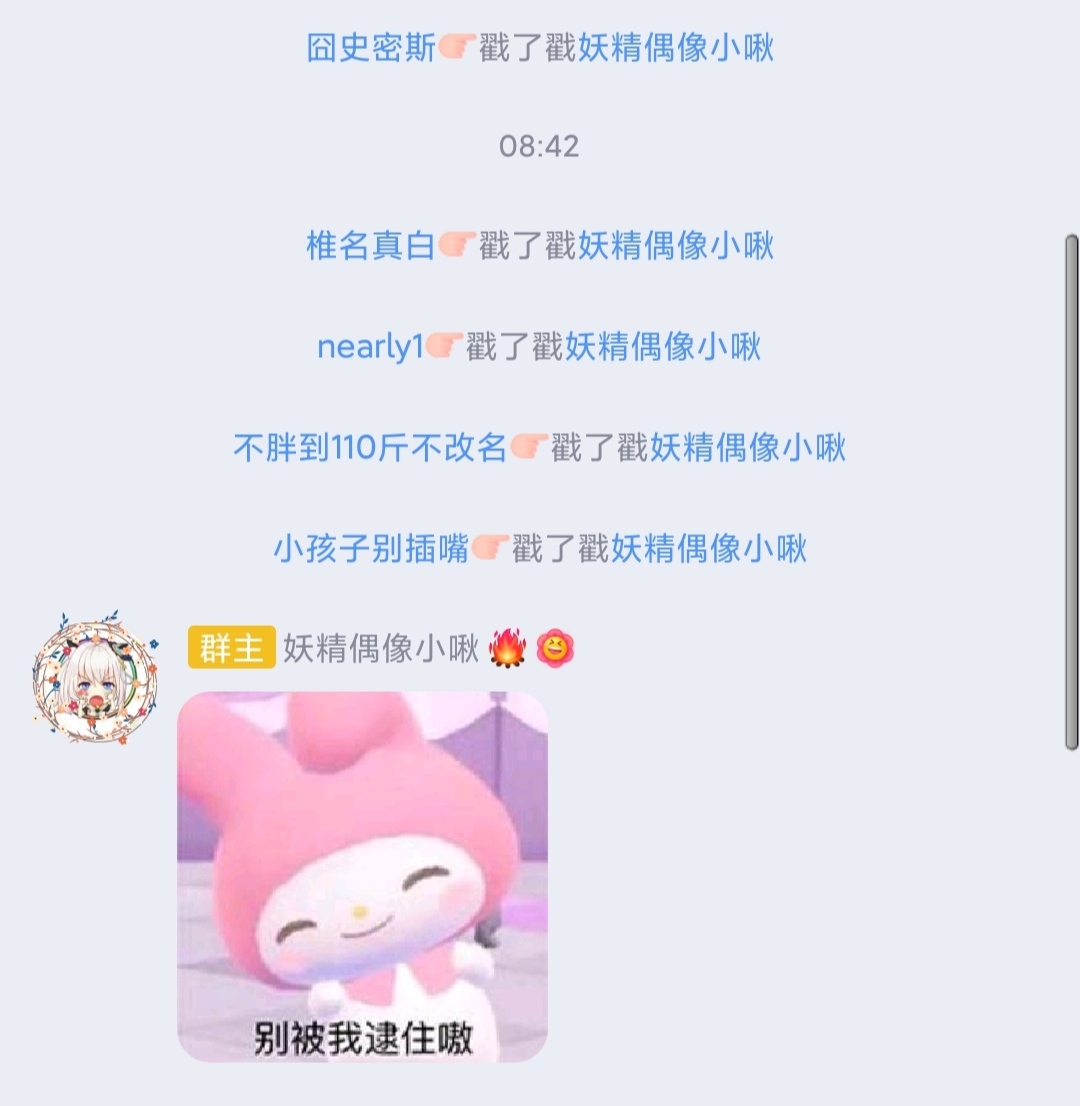Open 不胖到110斤不改名's profile link
The width and height of the screenshot is (1080, 1106).
pyautogui.click(x=370, y=447)
